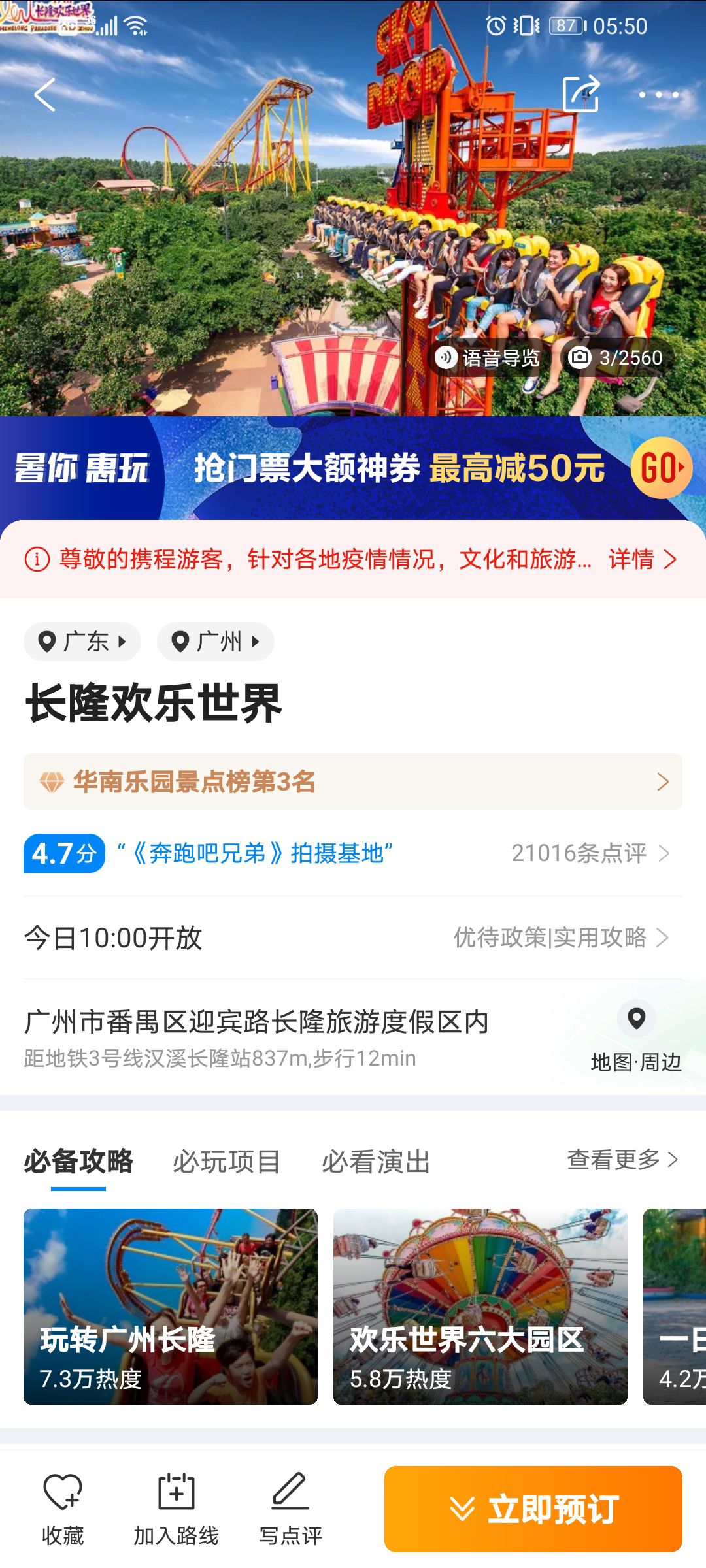Open 详情 of the epidemic notice
Viewport: 706px width, 1568px height.
pyautogui.click(x=643, y=559)
